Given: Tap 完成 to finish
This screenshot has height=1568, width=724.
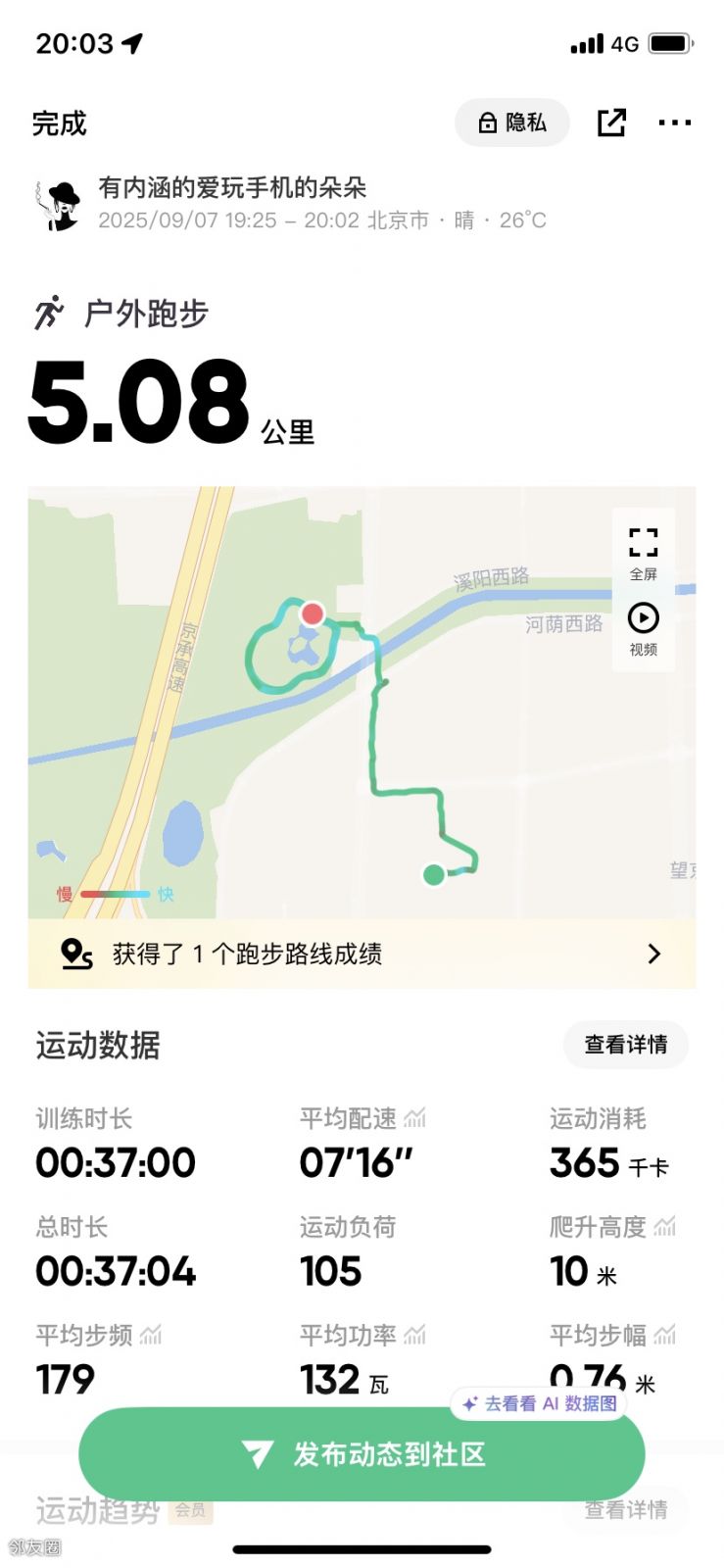Looking at the screenshot, I should point(60,123).
